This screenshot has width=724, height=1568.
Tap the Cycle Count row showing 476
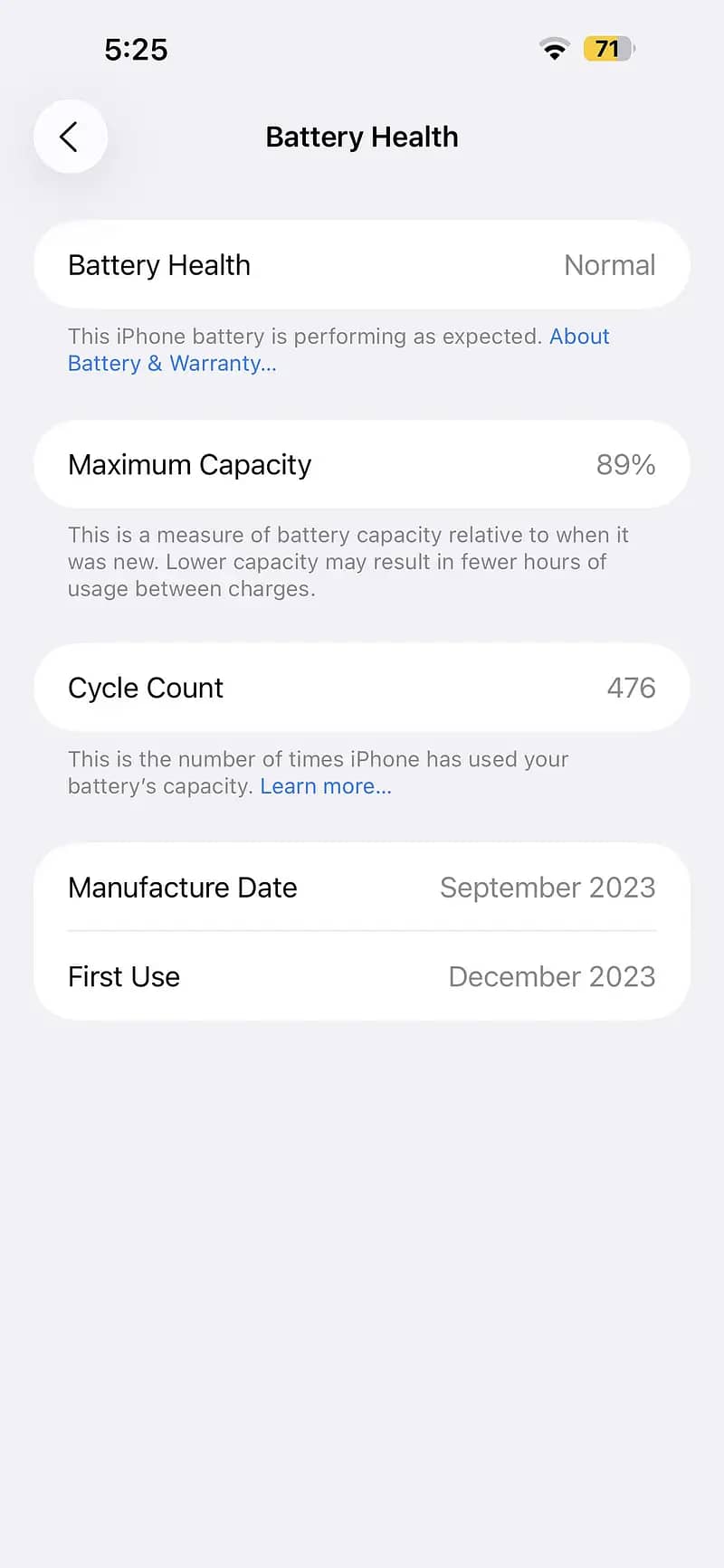[x=362, y=688]
